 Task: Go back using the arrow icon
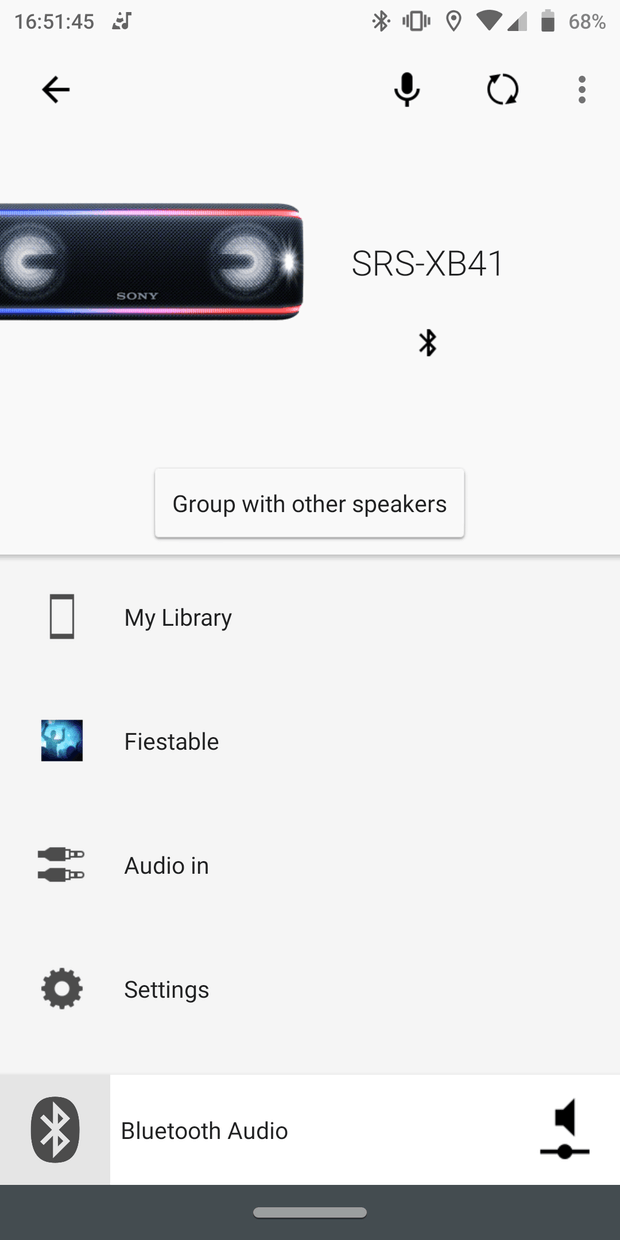click(x=56, y=90)
